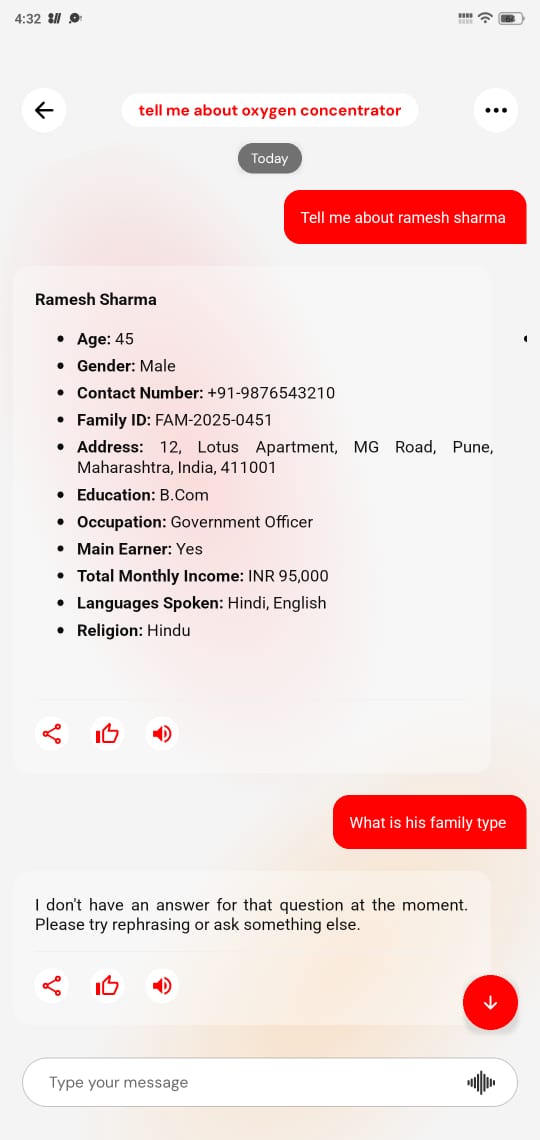Share the Ramesh Sharma profile response

[52, 734]
